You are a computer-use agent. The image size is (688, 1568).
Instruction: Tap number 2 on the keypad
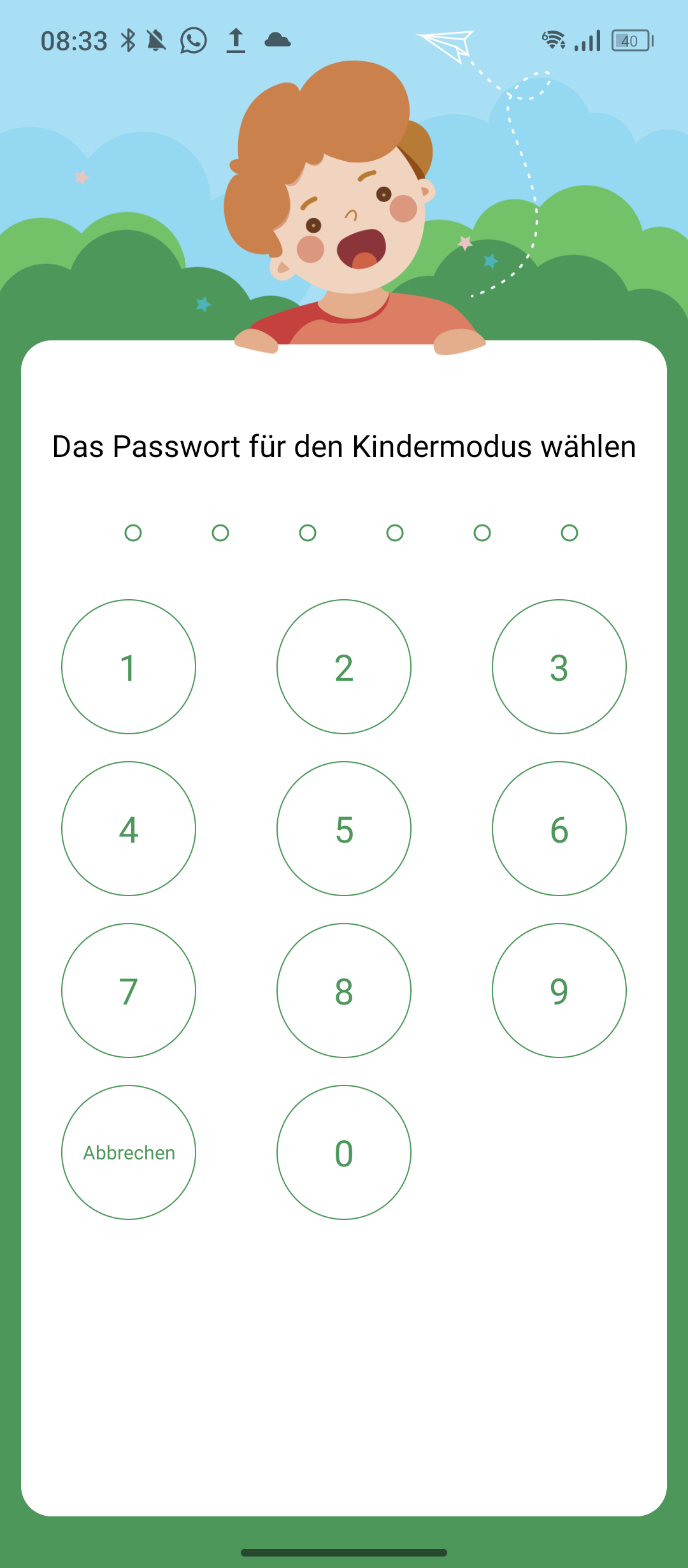[x=344, y=667]
